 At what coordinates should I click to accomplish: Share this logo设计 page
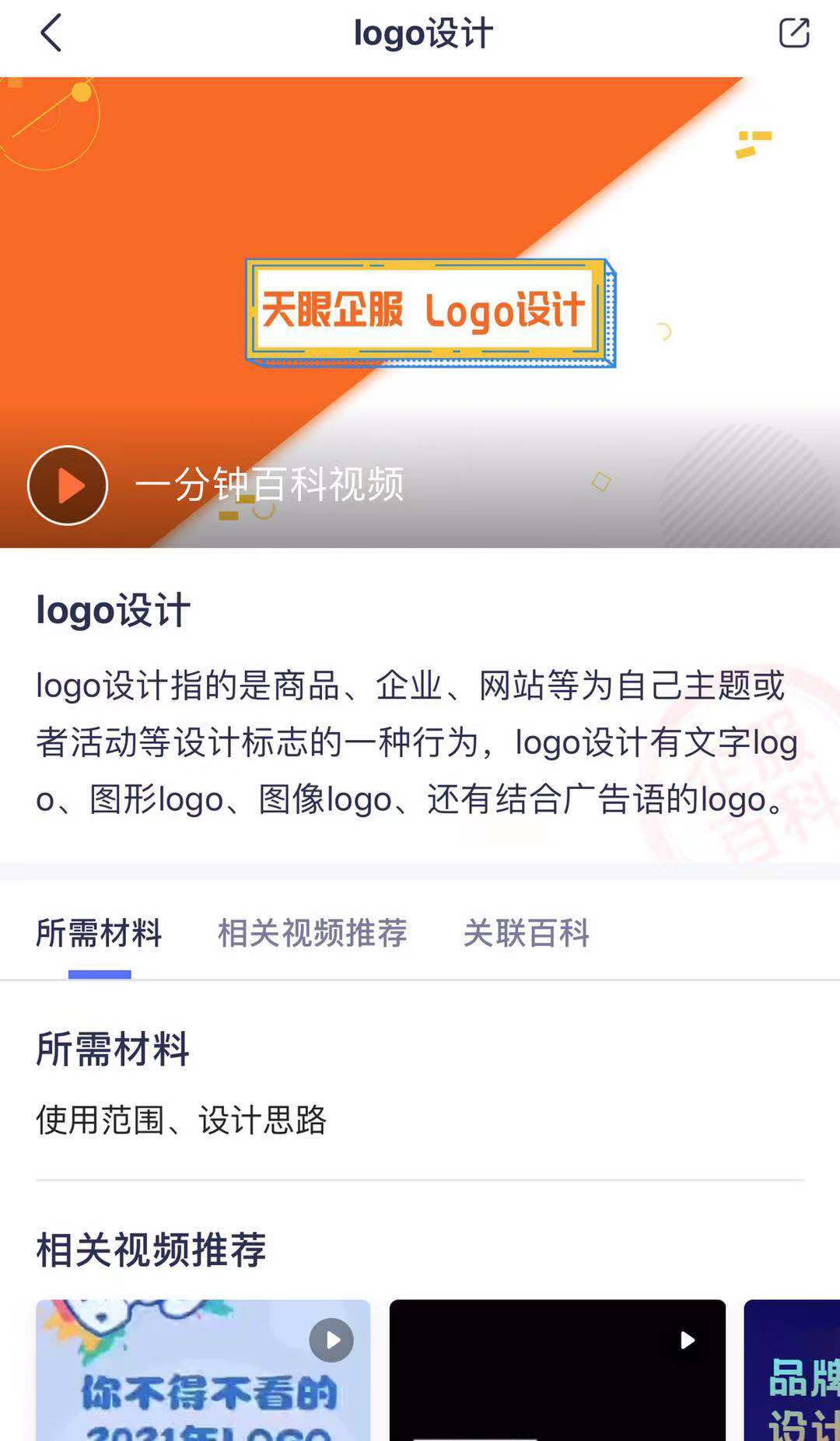[793, 33]
